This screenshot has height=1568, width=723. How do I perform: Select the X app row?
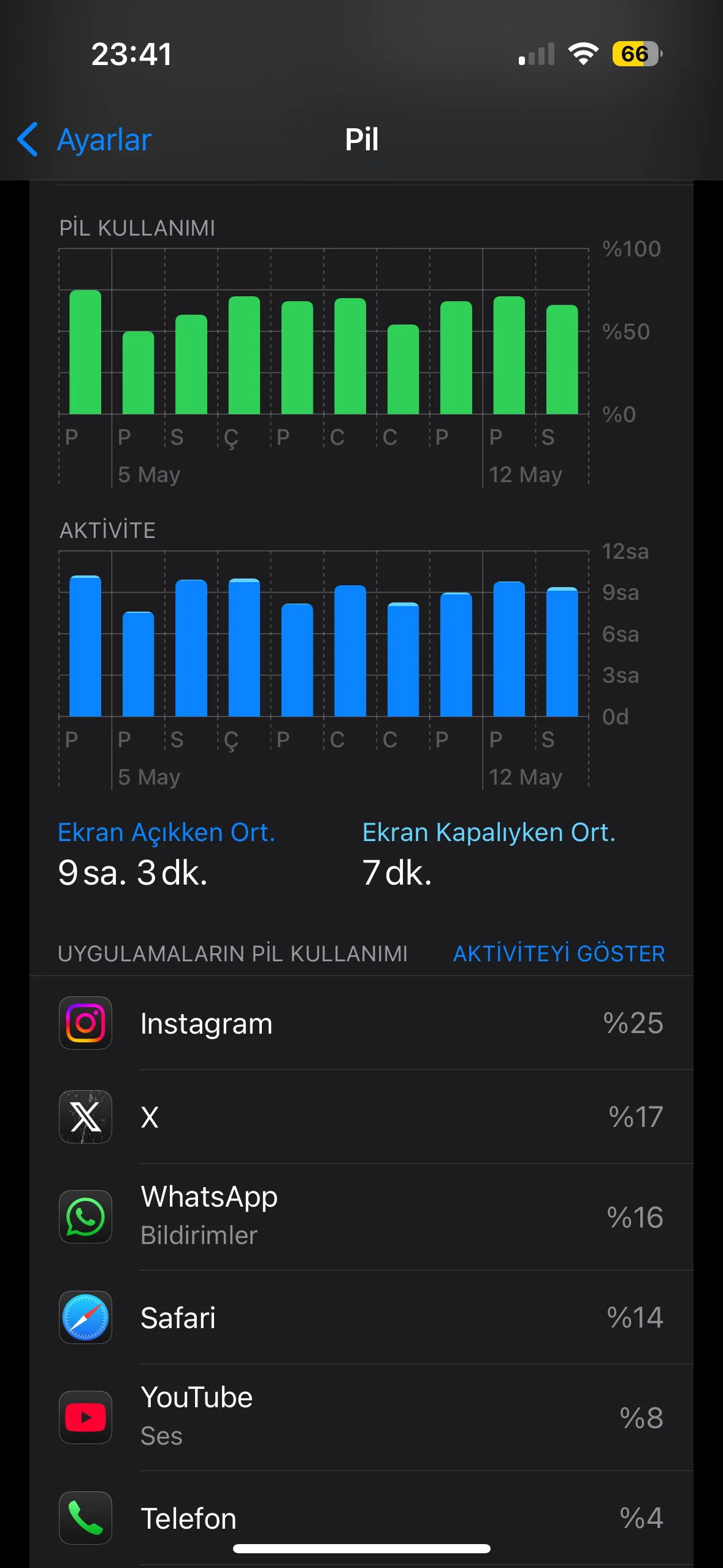coord(361,1116)
